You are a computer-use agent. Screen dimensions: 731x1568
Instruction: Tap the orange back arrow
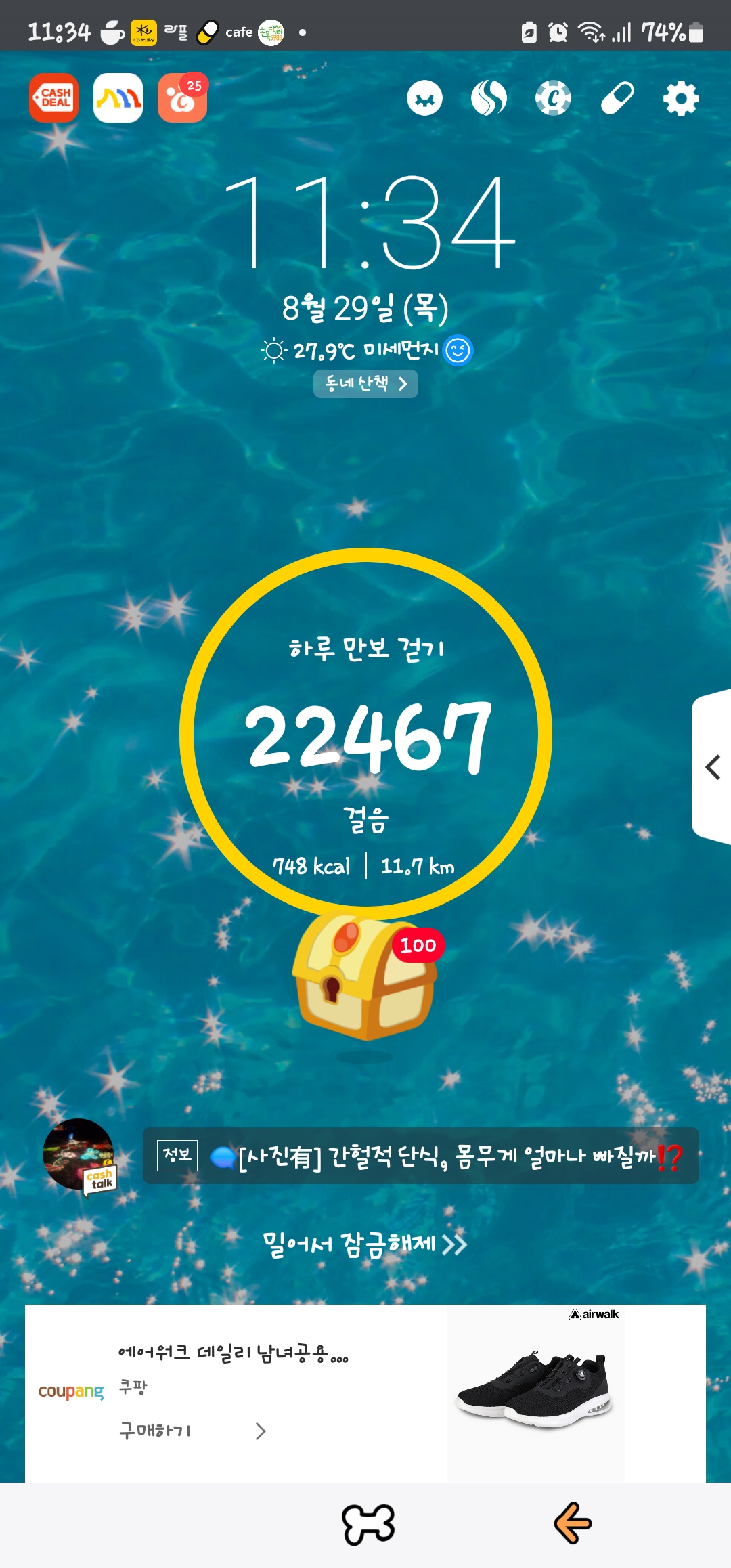573,1523
